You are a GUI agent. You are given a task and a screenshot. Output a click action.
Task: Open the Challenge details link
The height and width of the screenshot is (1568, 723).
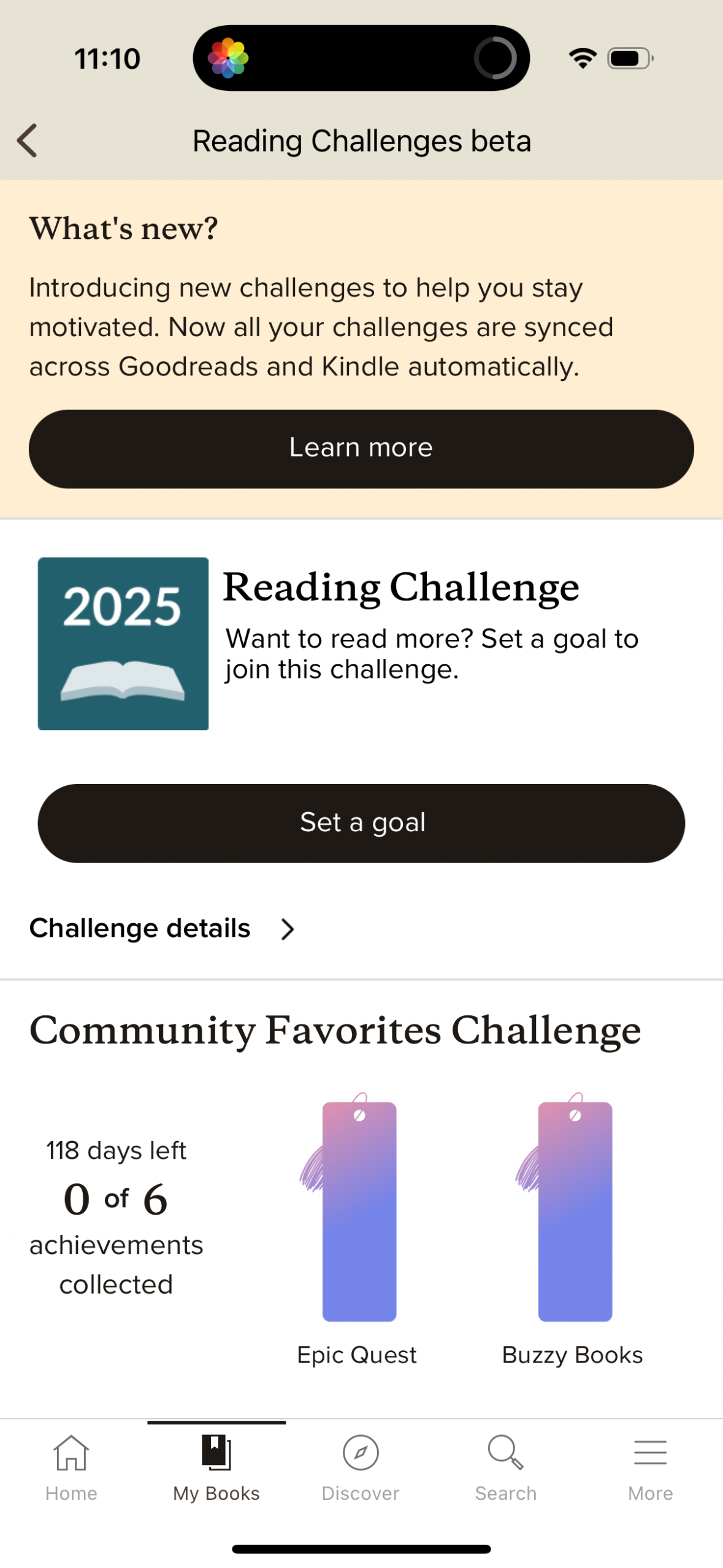tap(140, 928)
